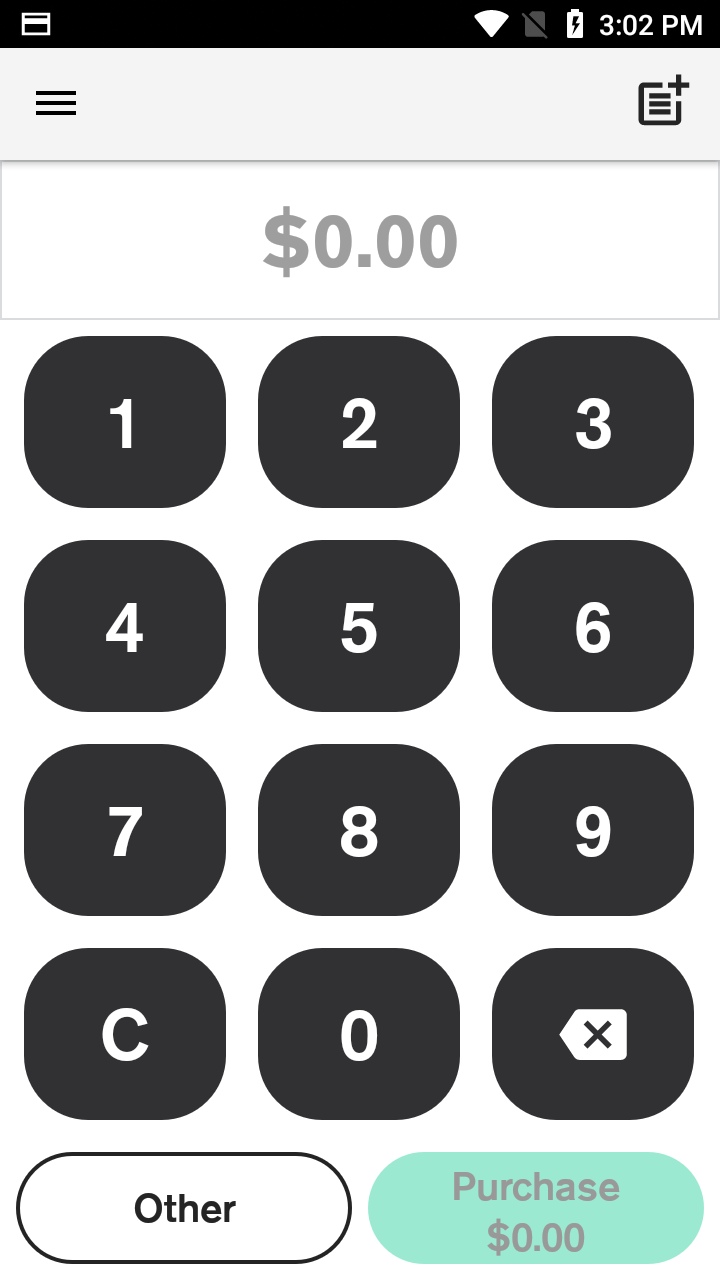Viewport: 720px width, 1280px height.
Task: Clear the amount with C
Action: [125, 1034]
